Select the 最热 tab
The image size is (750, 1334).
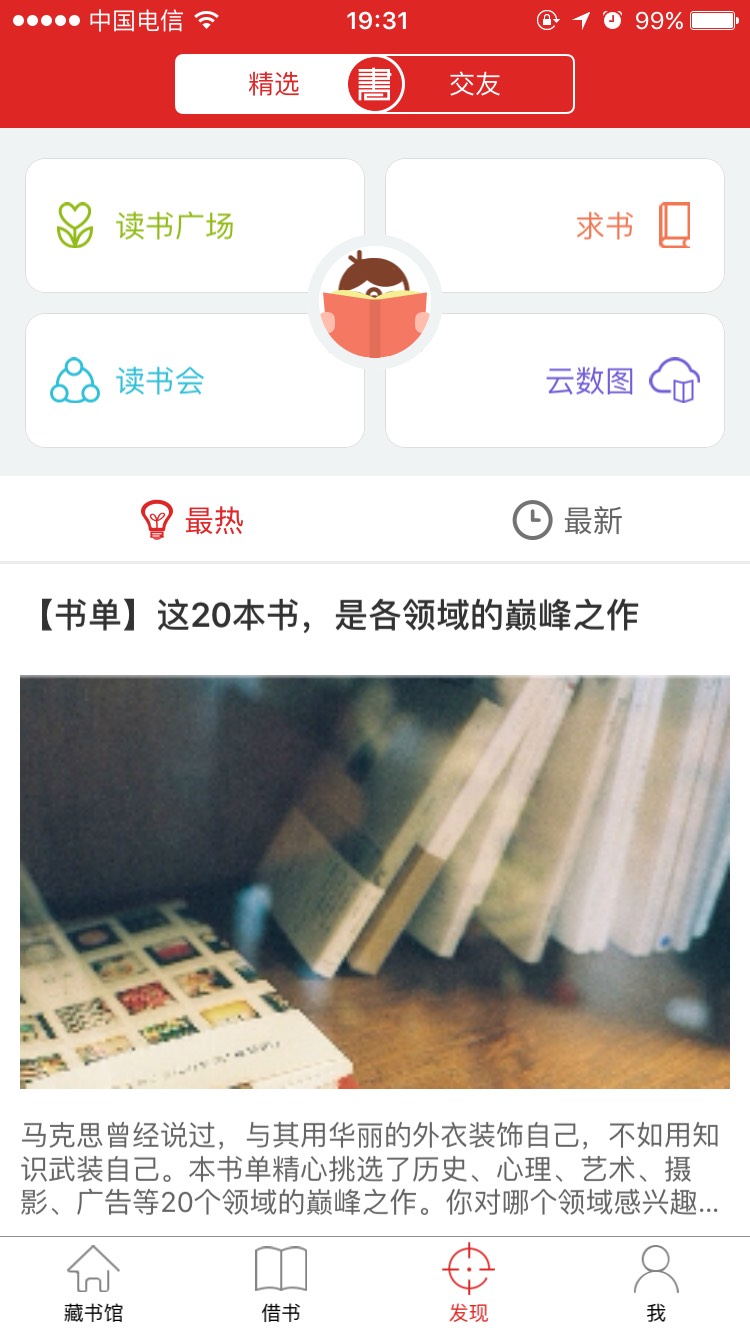[x=192, y=521]
